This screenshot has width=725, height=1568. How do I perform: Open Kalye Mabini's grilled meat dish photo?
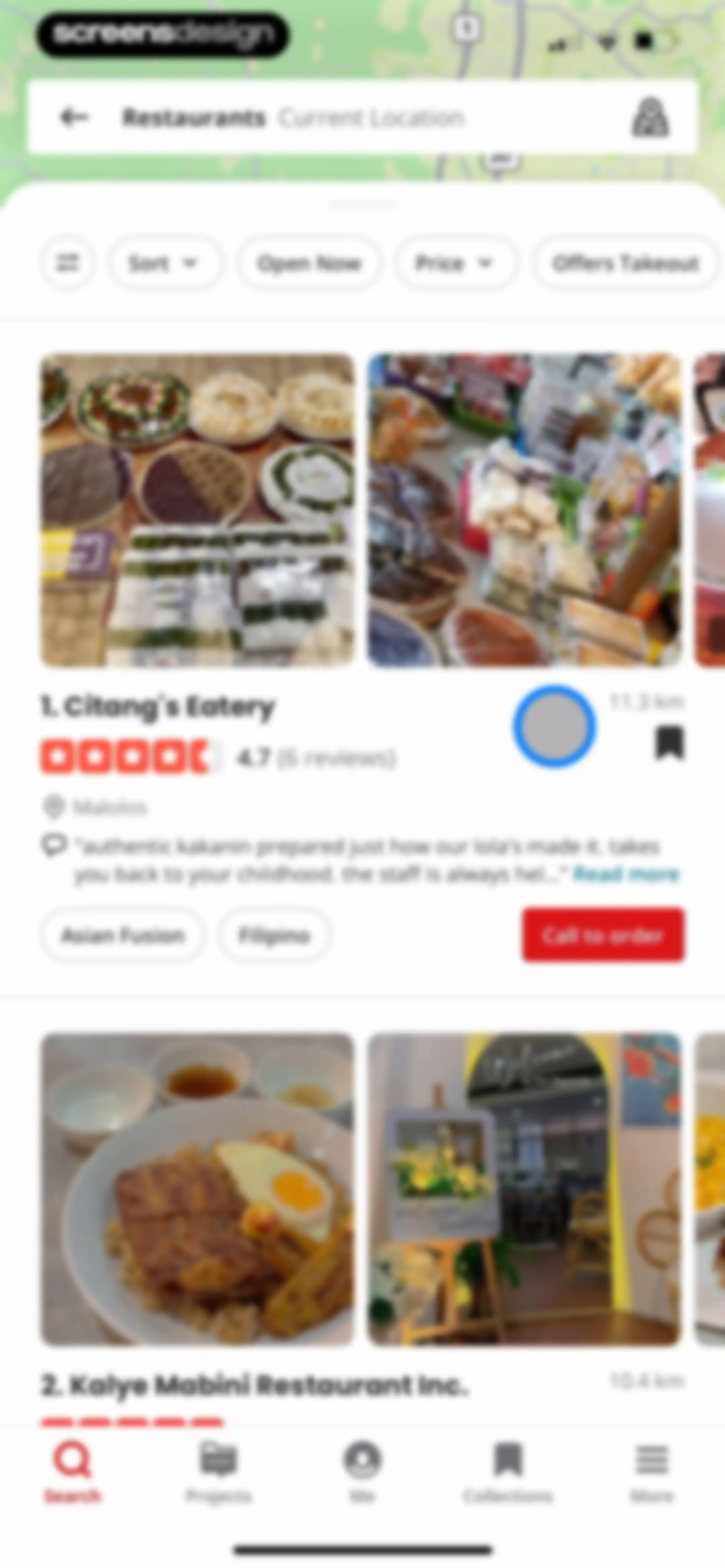198,1189
